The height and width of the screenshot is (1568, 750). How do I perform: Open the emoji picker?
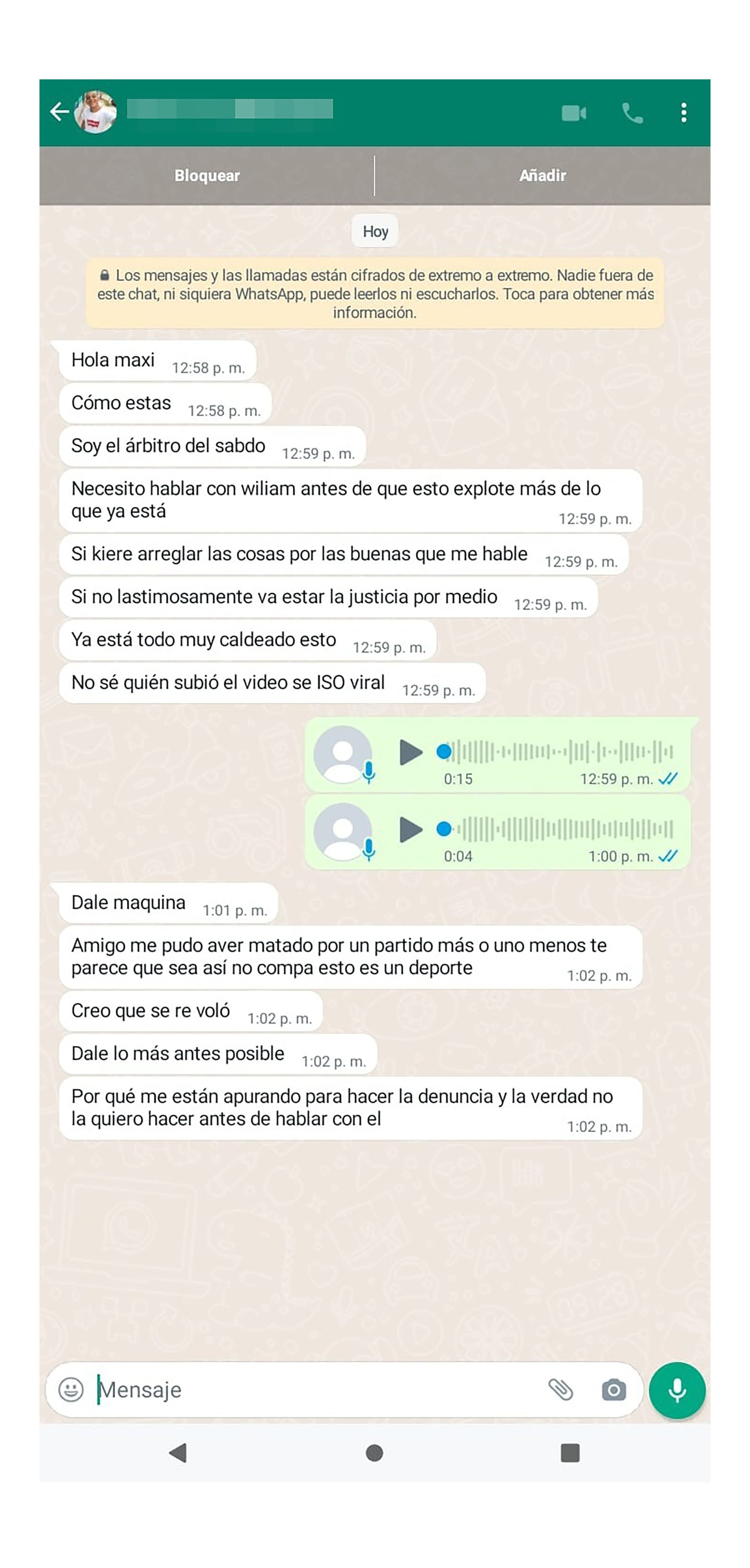click(x=71, y=1390)
